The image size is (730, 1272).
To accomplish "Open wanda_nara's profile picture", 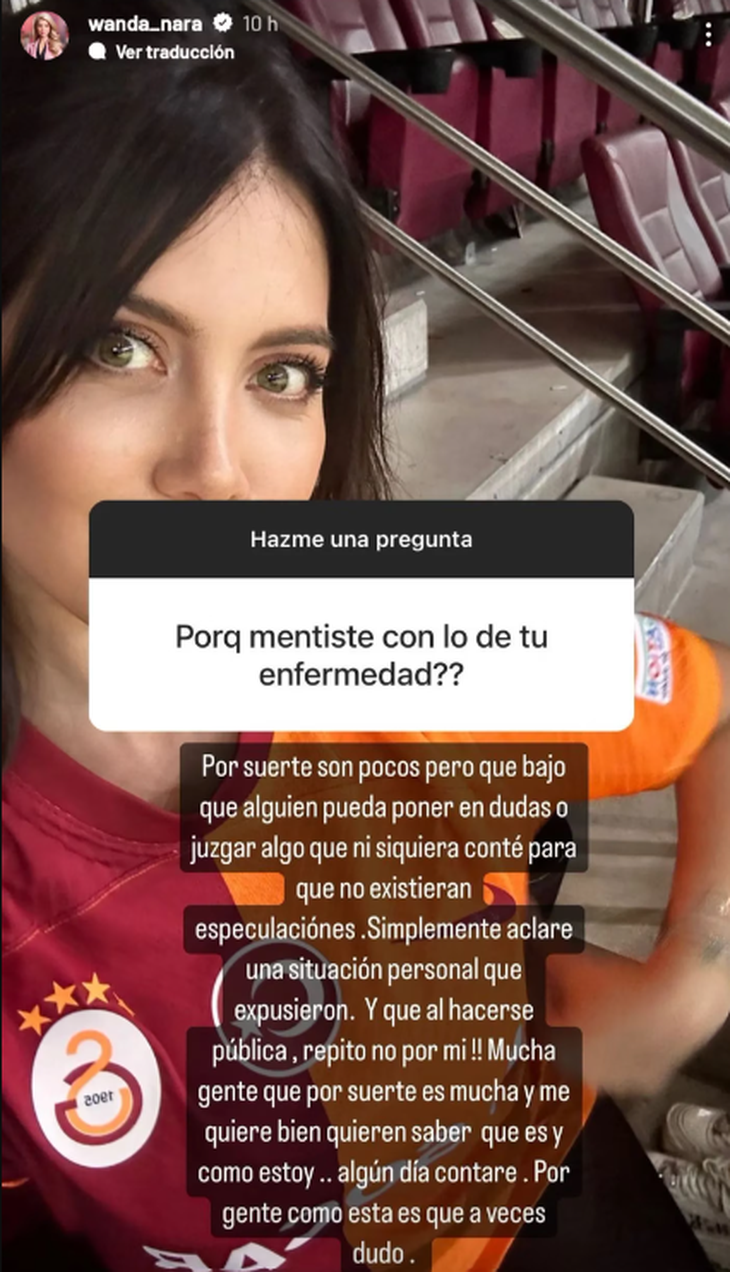I will [44, 35].
